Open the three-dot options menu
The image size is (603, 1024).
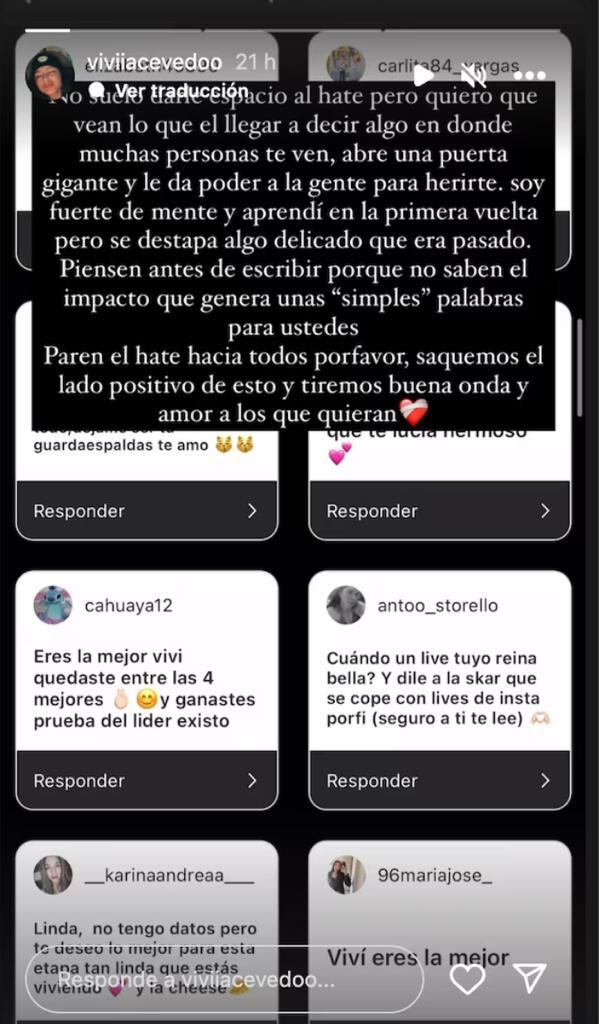pyautogui.click(x=529, y=75)
